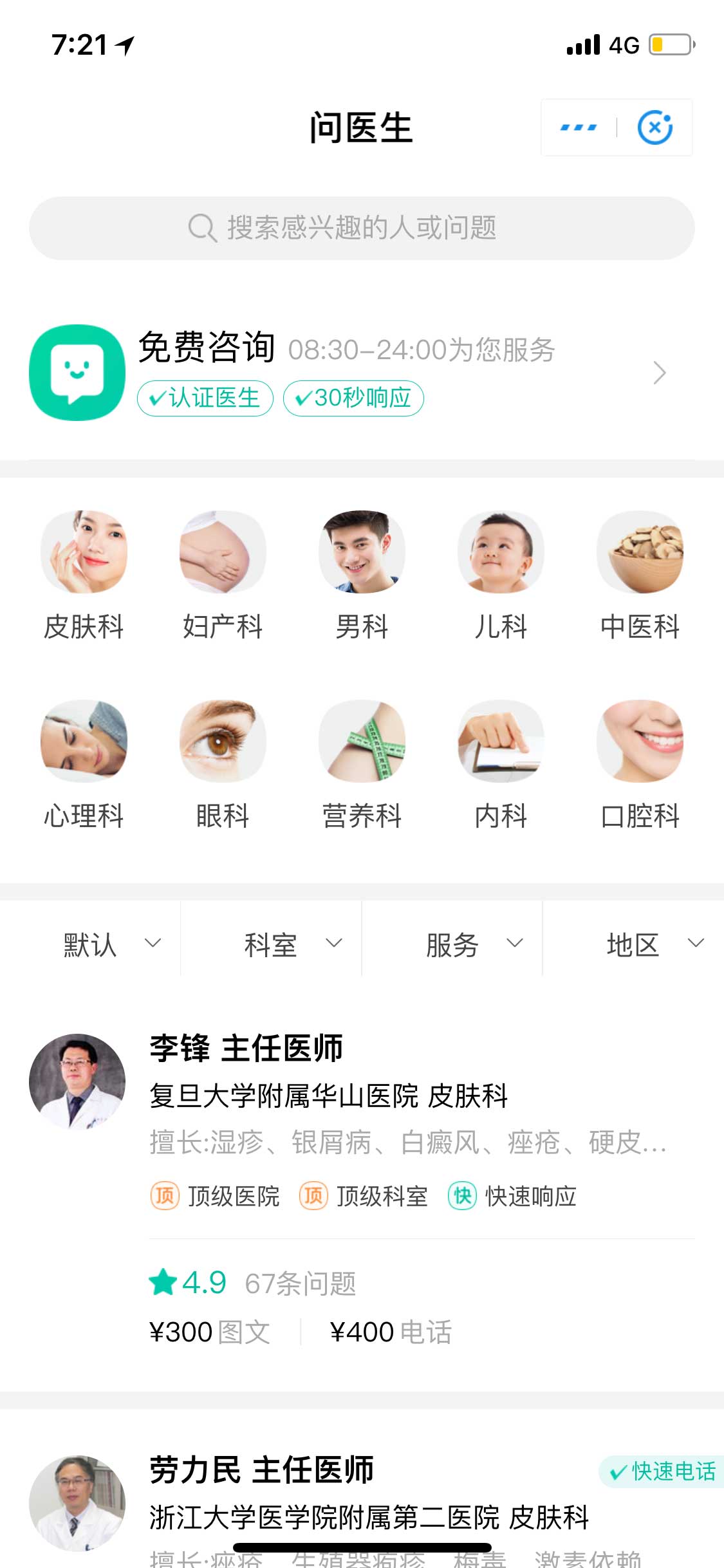Tap the search box for people or questions
Image resolution: width=724 pixels, height=1568 pixels.
(x=362, y=228)
